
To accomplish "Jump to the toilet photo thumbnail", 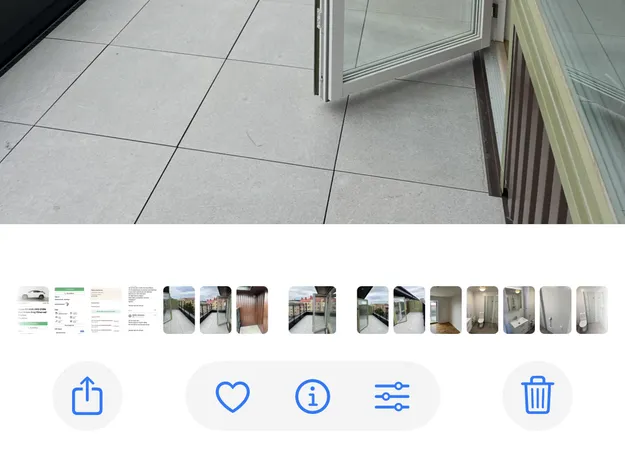I will coord(482,310).
